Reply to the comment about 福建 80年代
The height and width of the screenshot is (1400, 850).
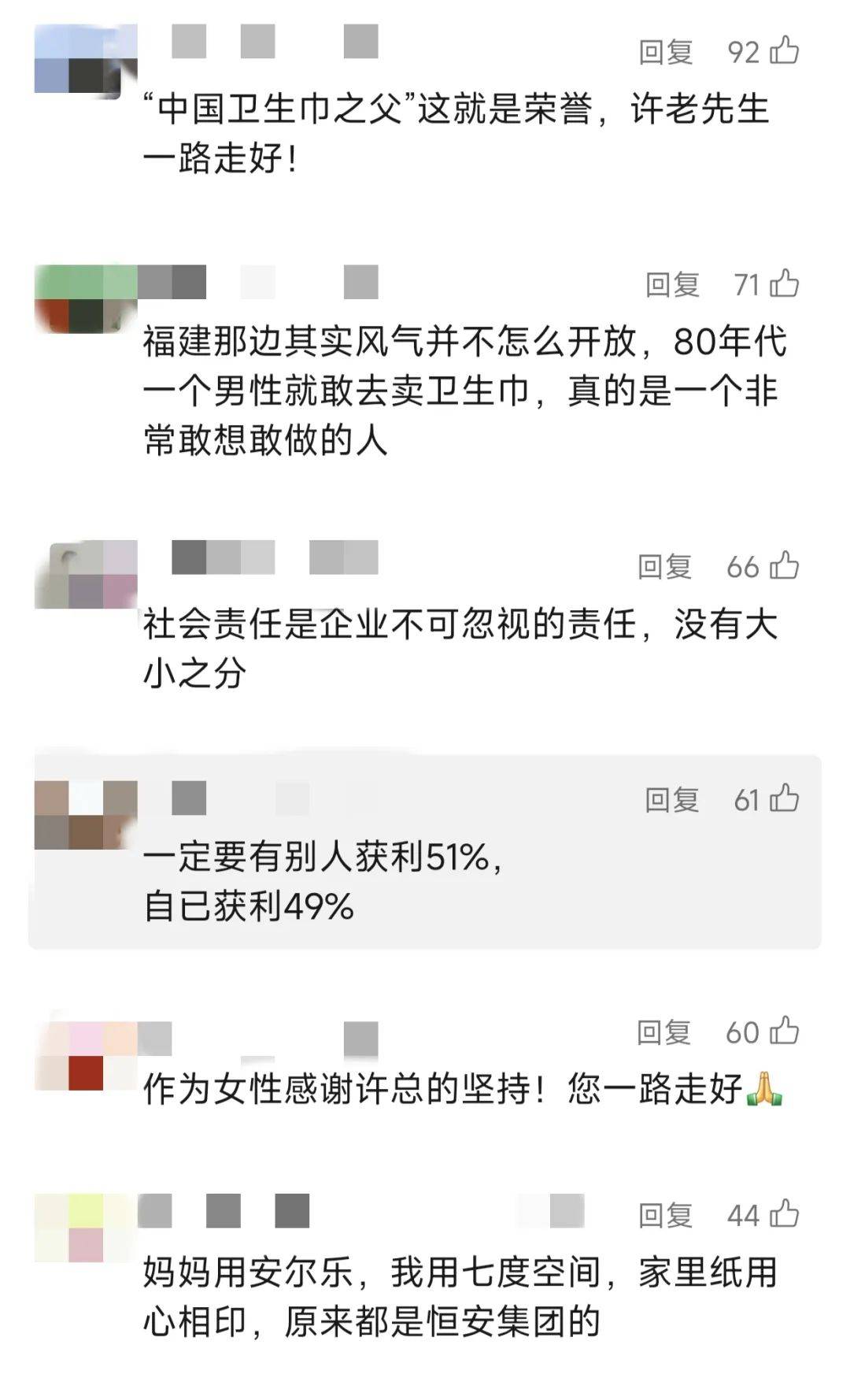coord(672,284)
